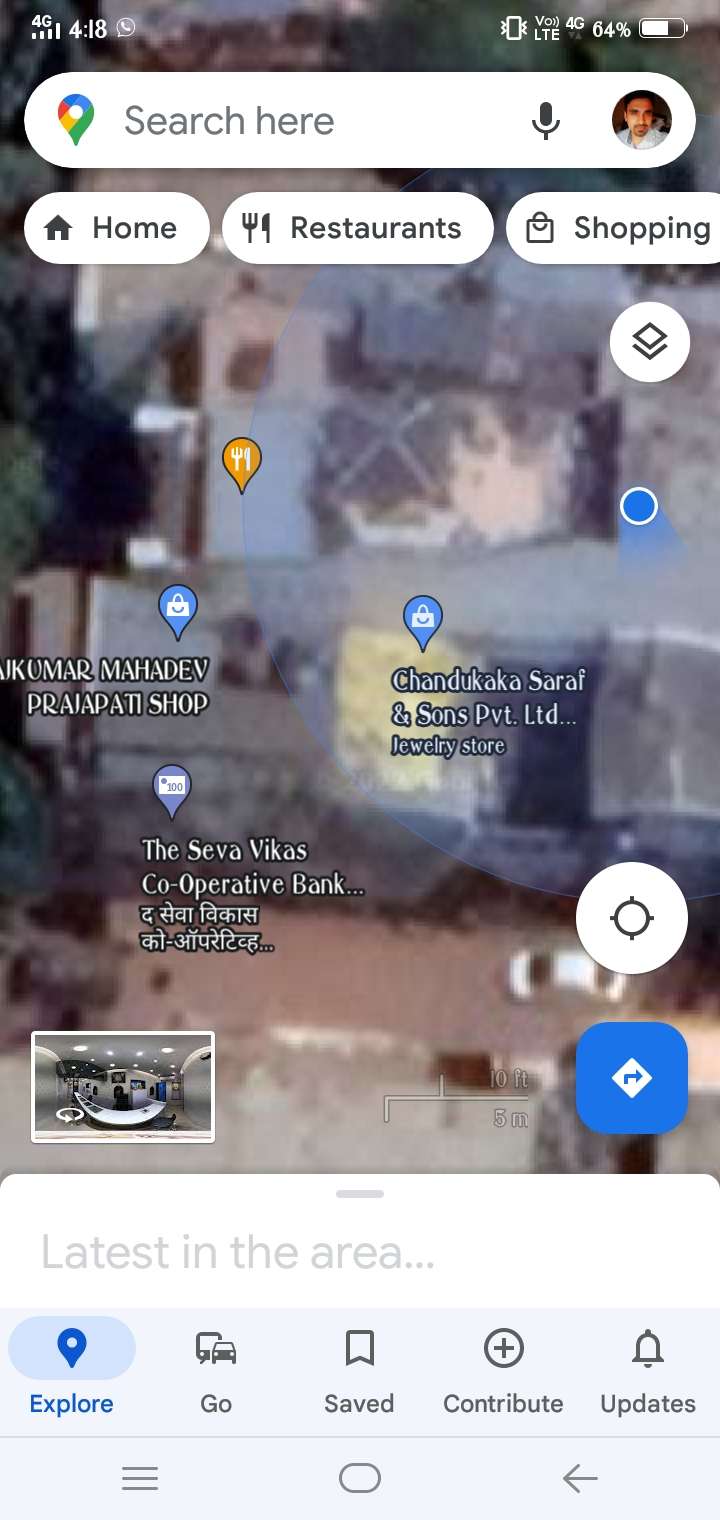Start voice search with the microphone
The height and width of the screenshot is (1520, 720).
545,121
